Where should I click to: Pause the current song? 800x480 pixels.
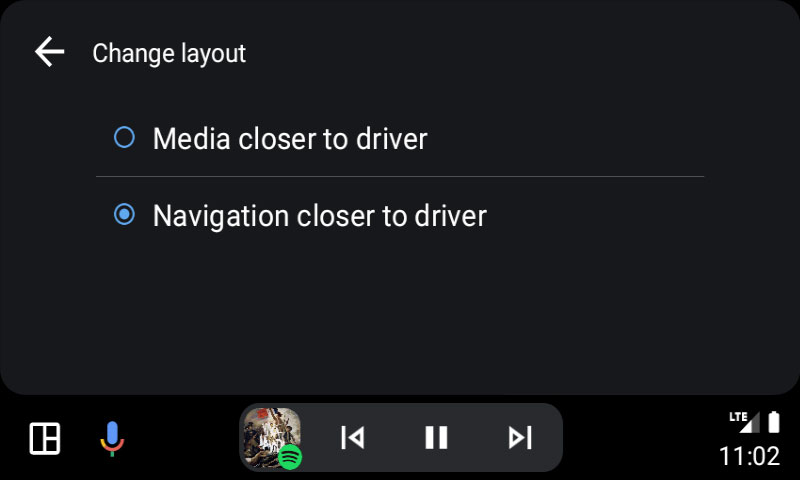[436, 438]
